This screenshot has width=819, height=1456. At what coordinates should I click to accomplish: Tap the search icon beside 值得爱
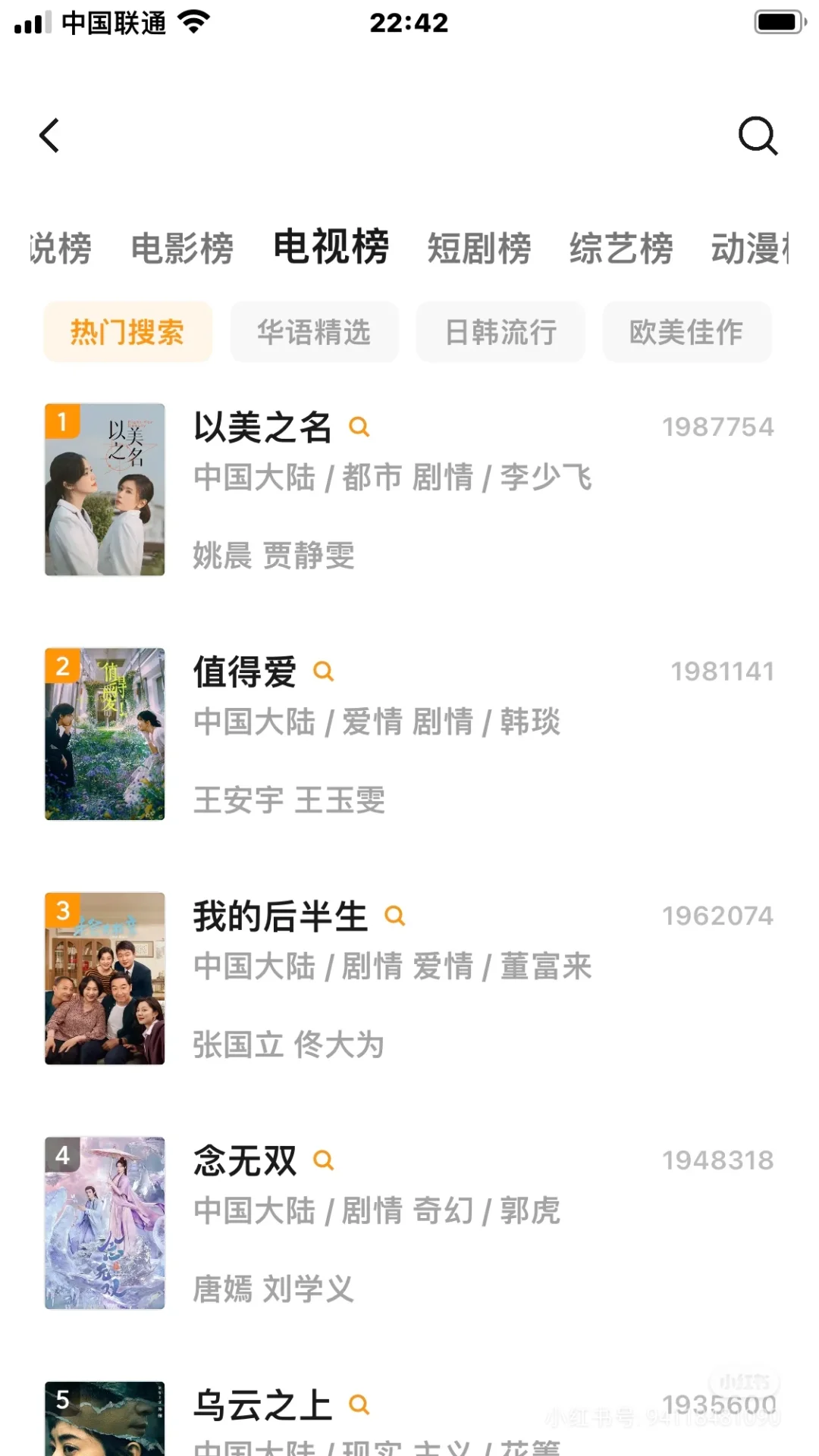[x=324, y=672]
